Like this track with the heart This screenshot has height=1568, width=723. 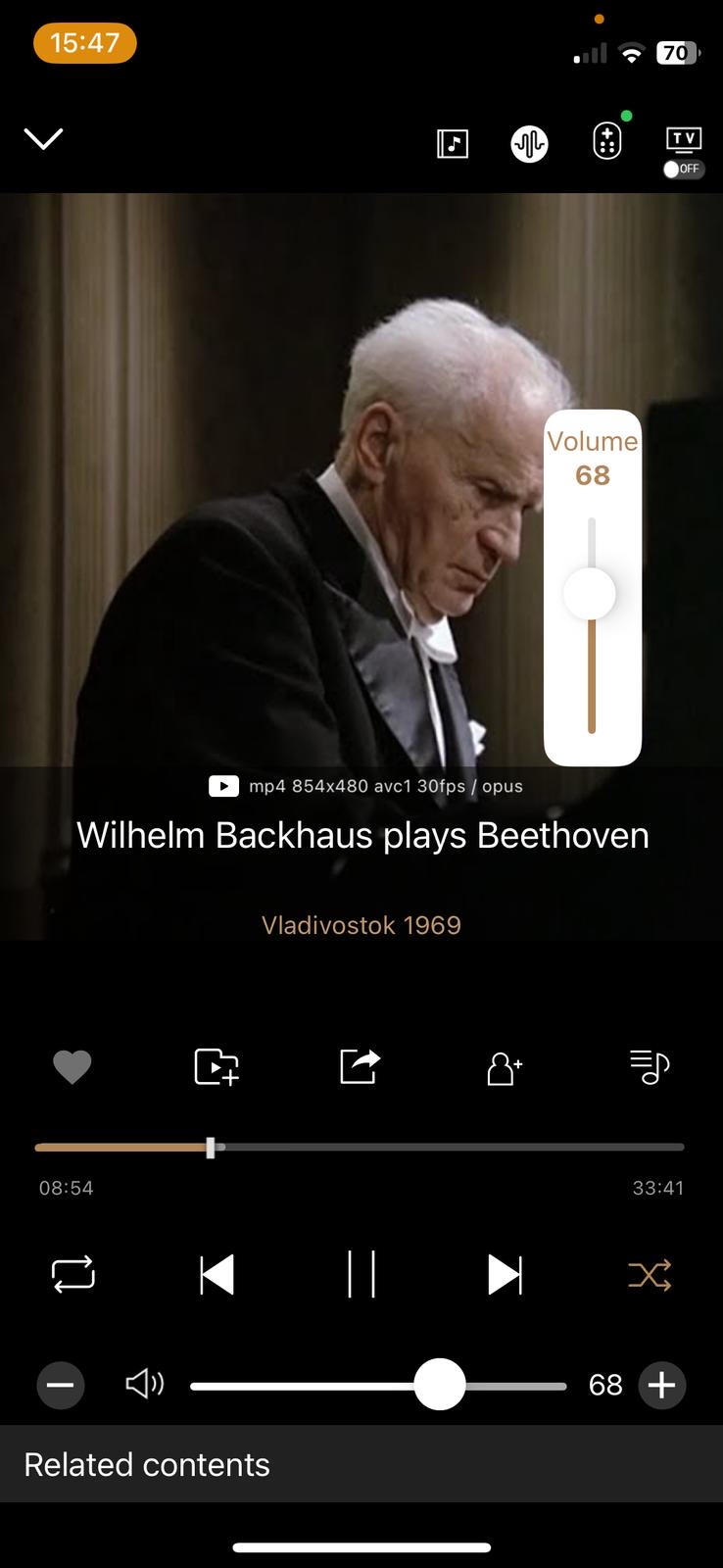72,1066
